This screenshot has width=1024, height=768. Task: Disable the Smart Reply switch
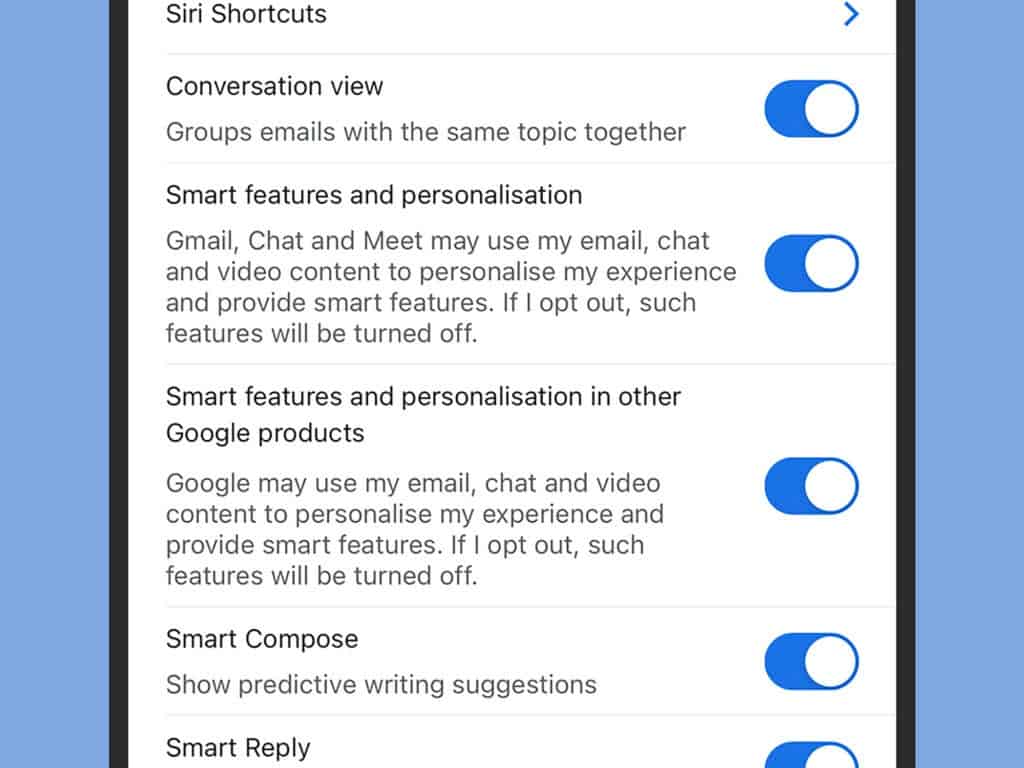811,756
